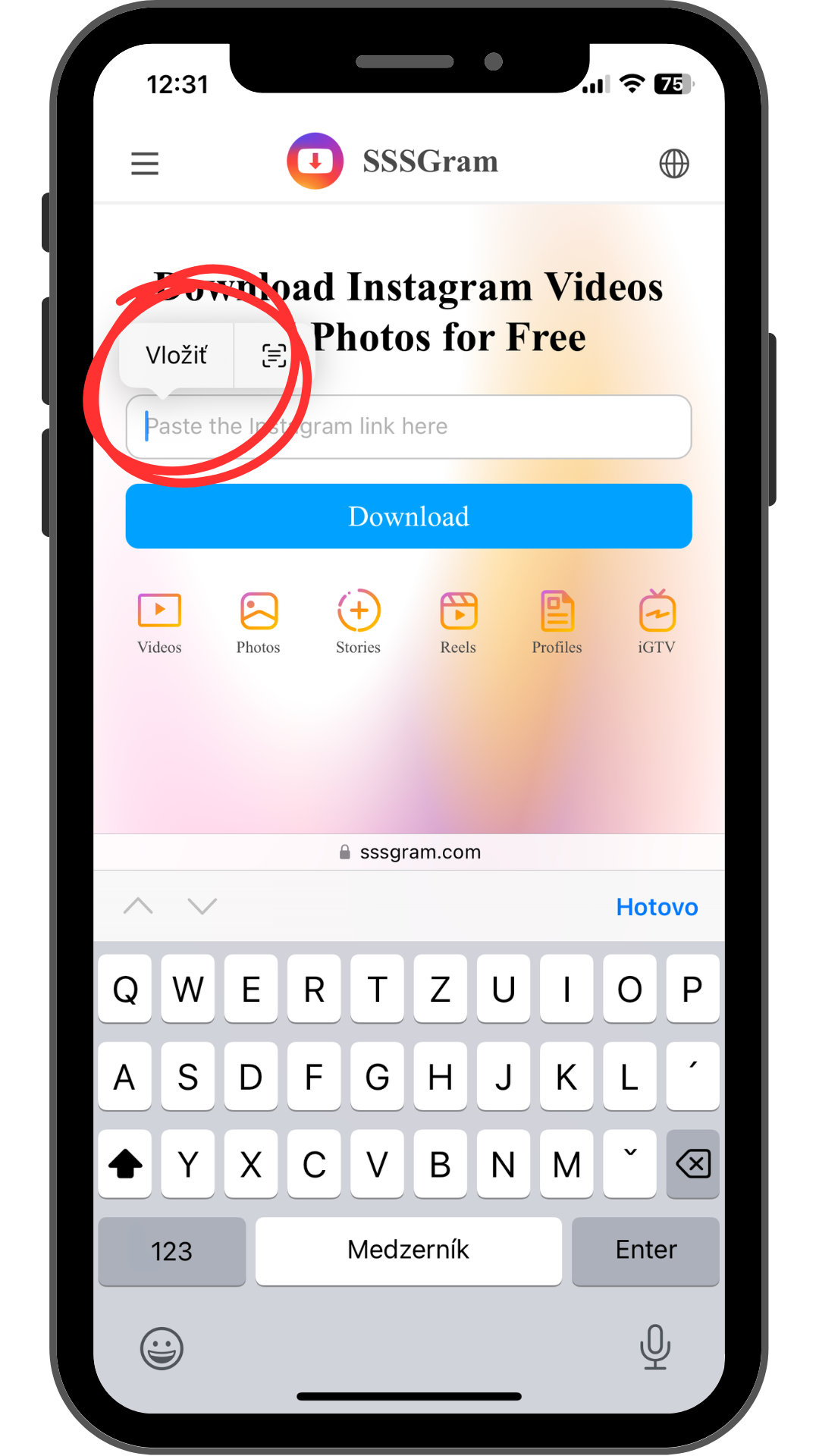Tap Vložiť to paste the link
This screenshot has height=1456, width=819.
tap(177, 355)
